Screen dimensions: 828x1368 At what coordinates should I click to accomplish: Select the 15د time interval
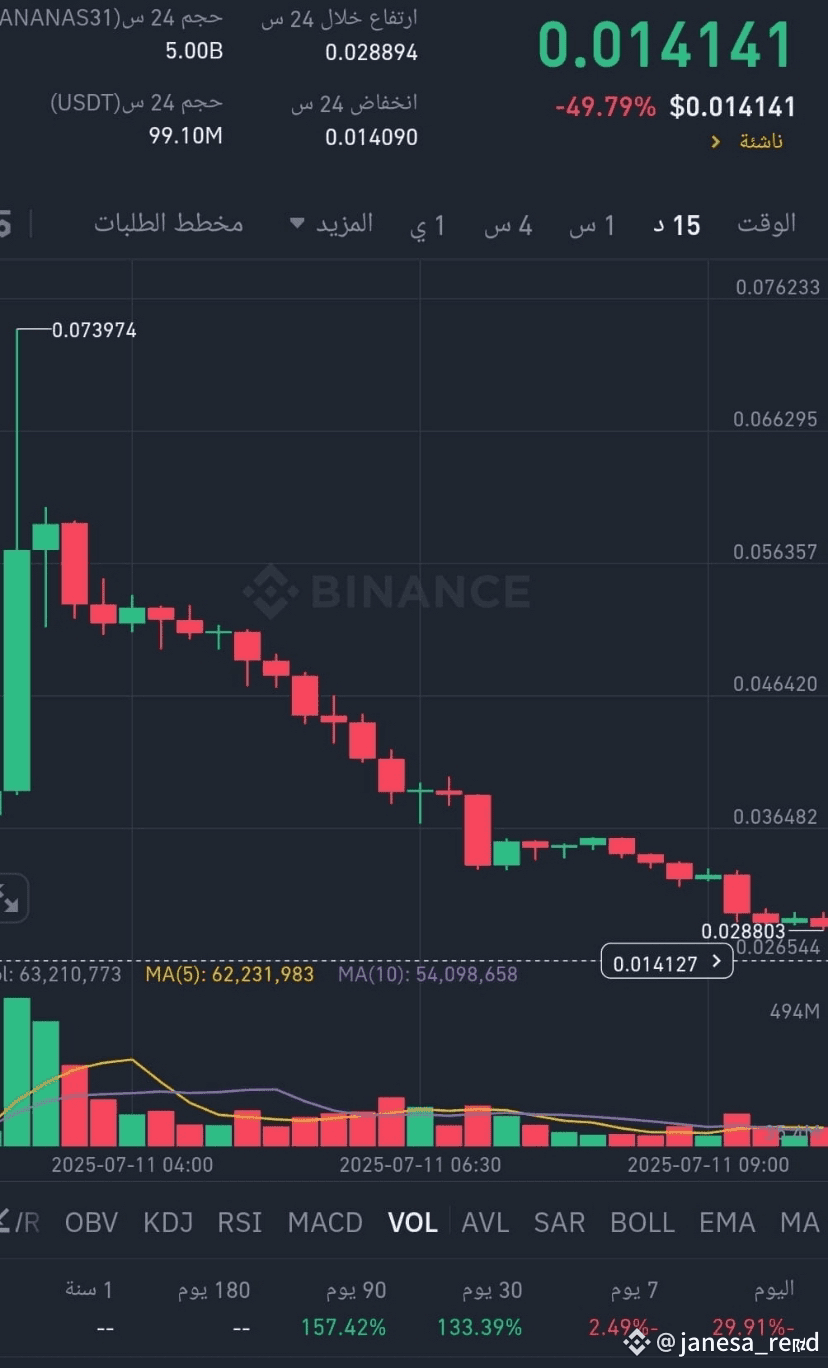click(677, 225)
